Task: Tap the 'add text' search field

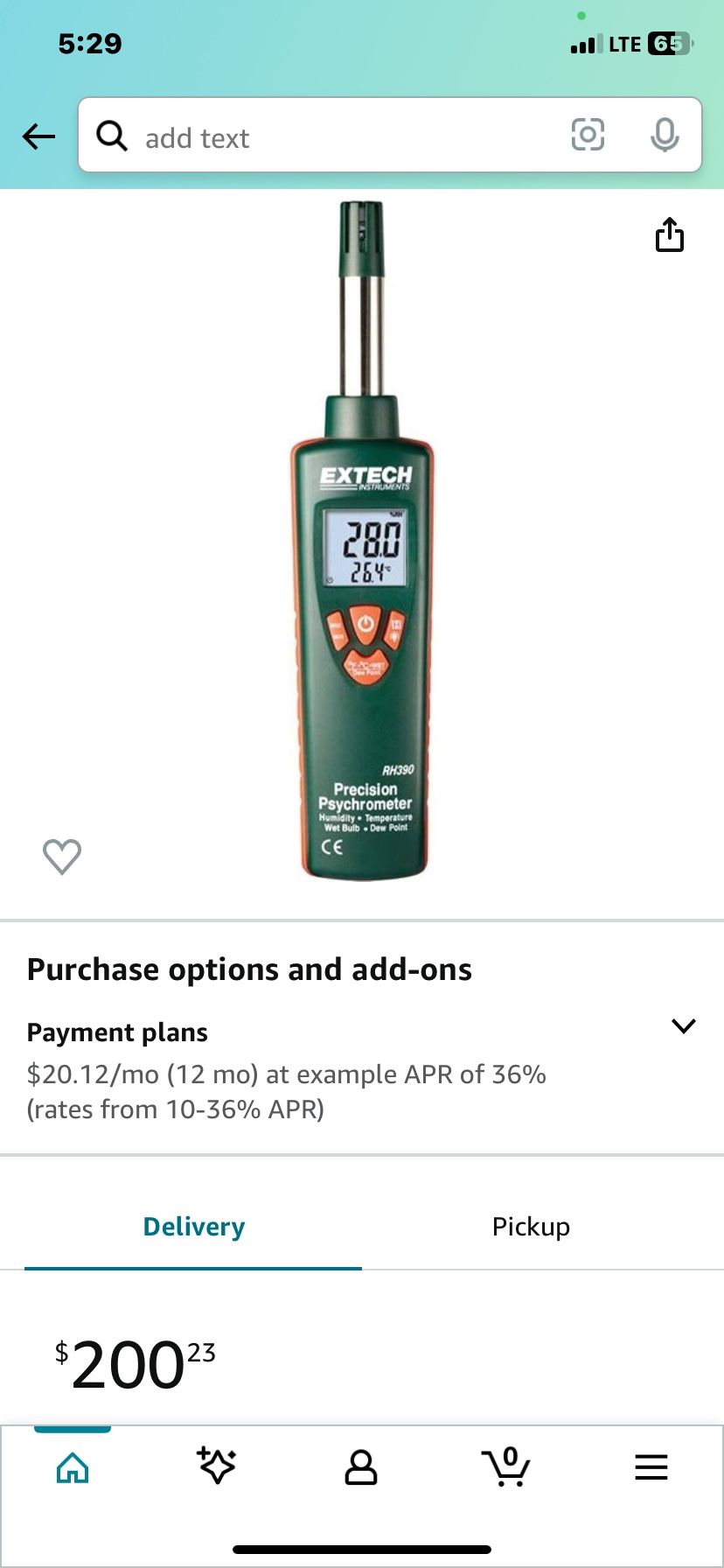Action: (332, 137)
